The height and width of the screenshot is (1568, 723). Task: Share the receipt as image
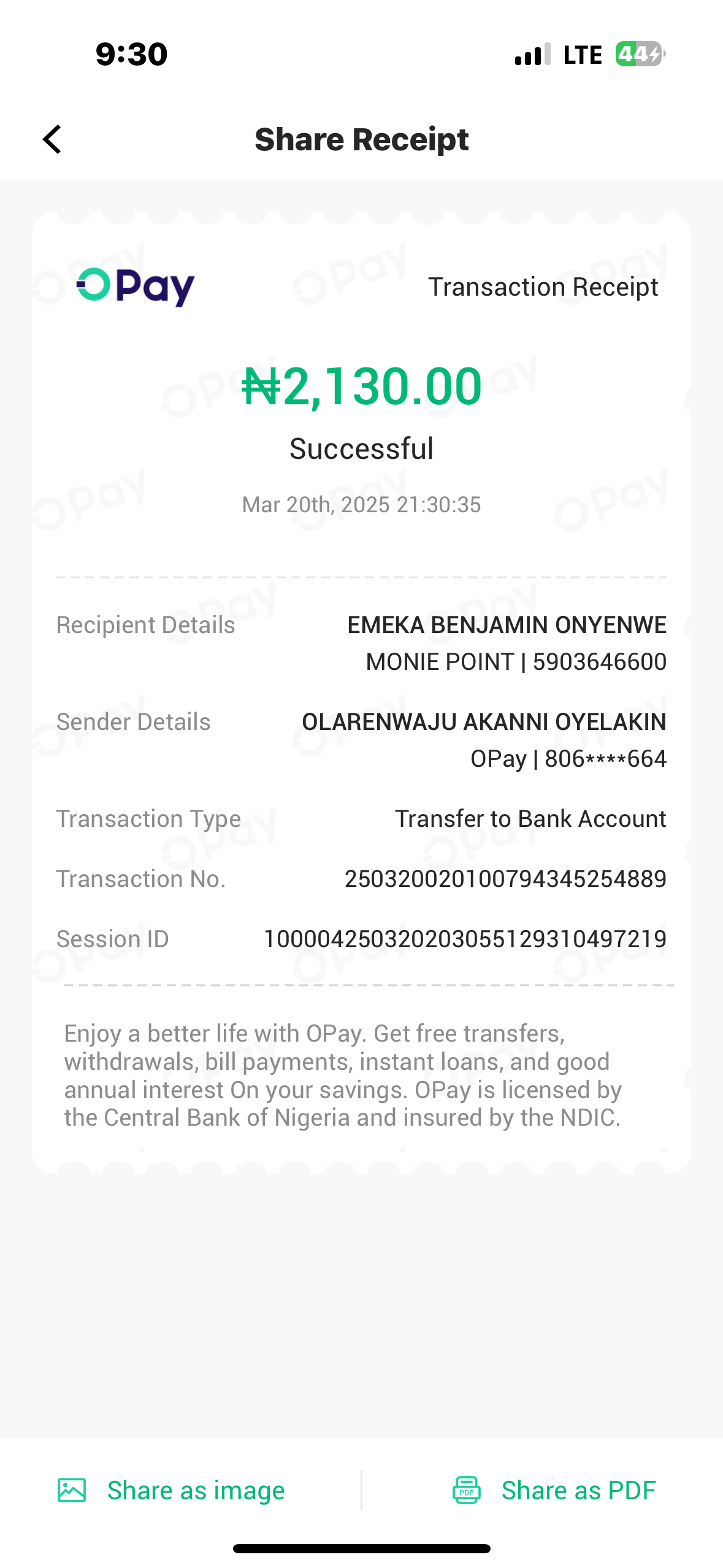click(172, 1491)
